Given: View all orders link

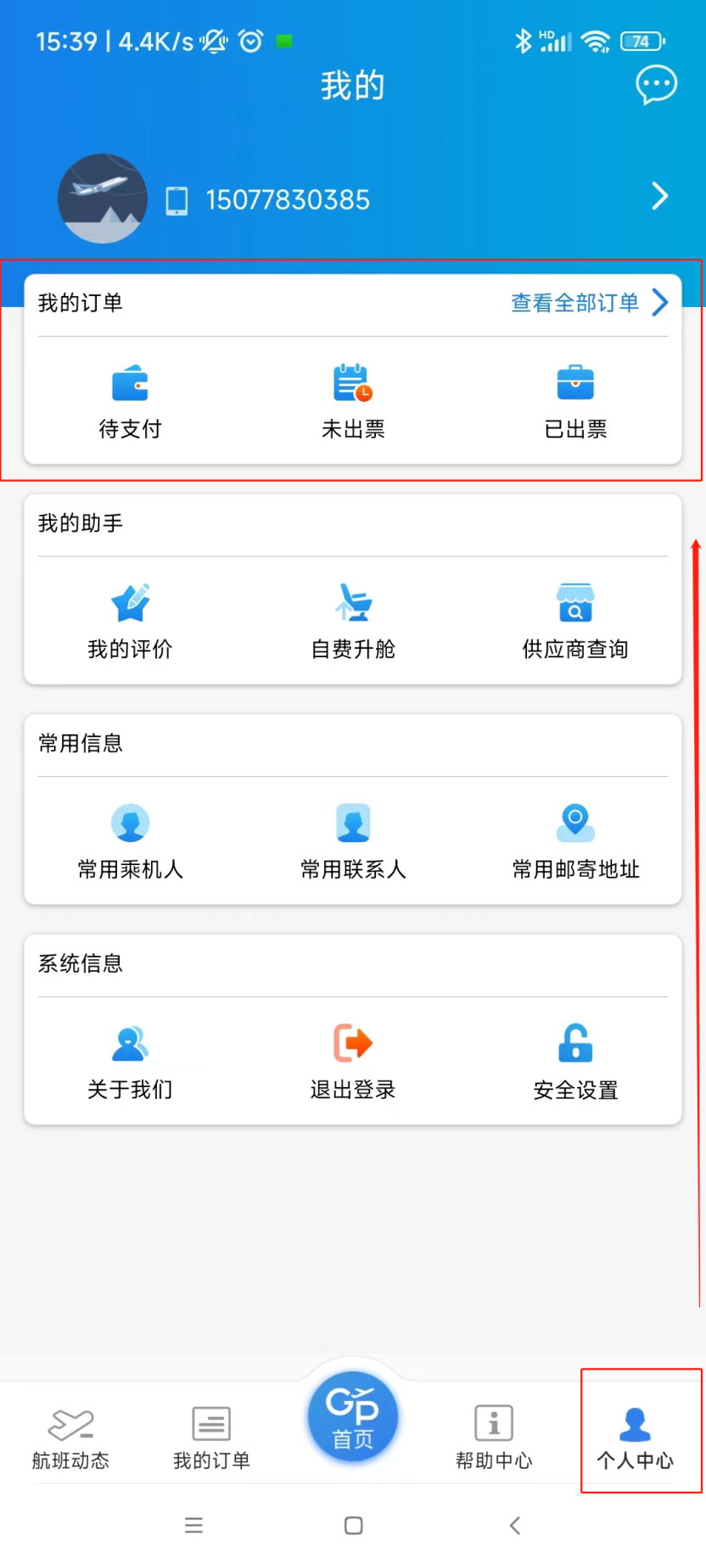Looking at the screenshot, I should (588, 303).
